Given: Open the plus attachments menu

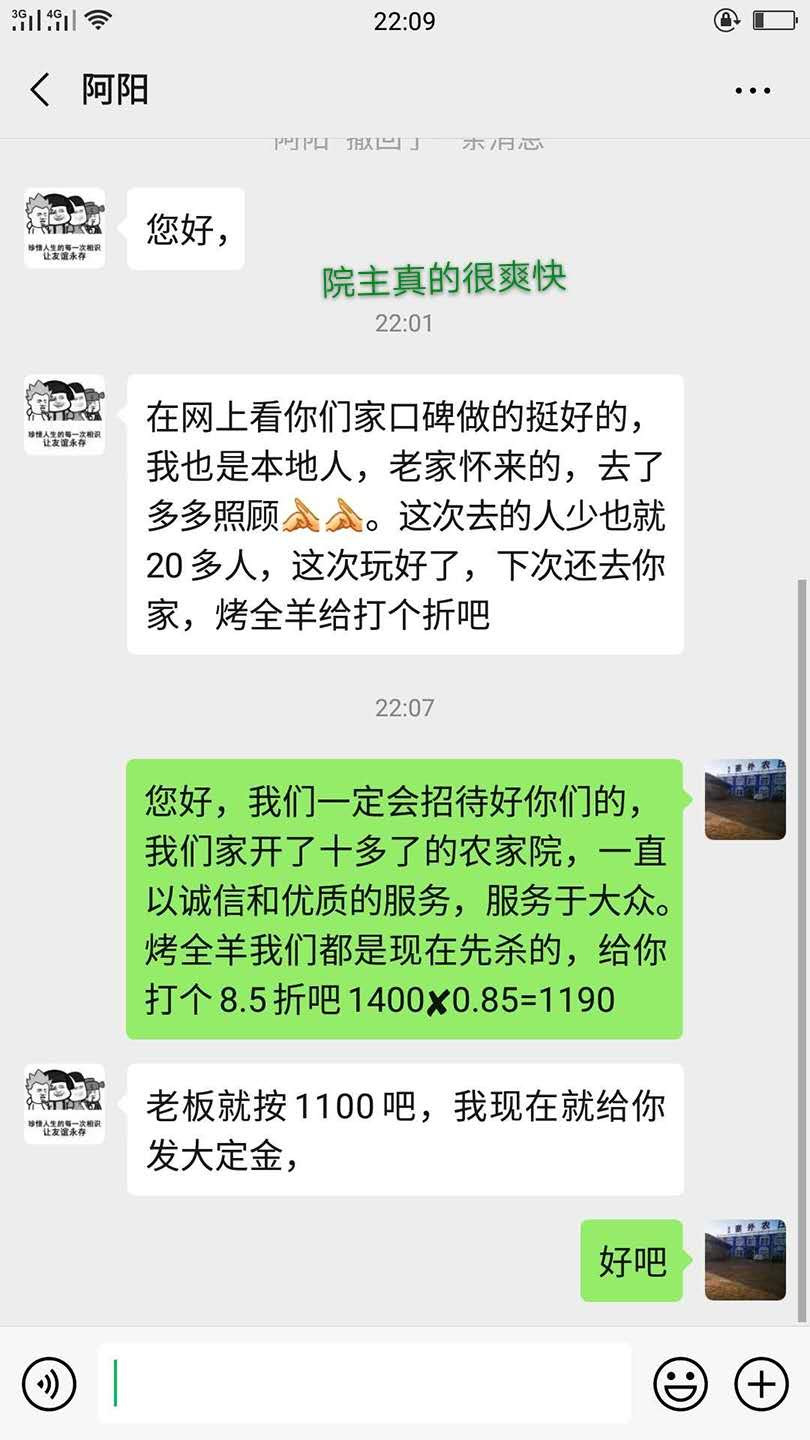Looking at the screenshot, I should click(761, 1384).
